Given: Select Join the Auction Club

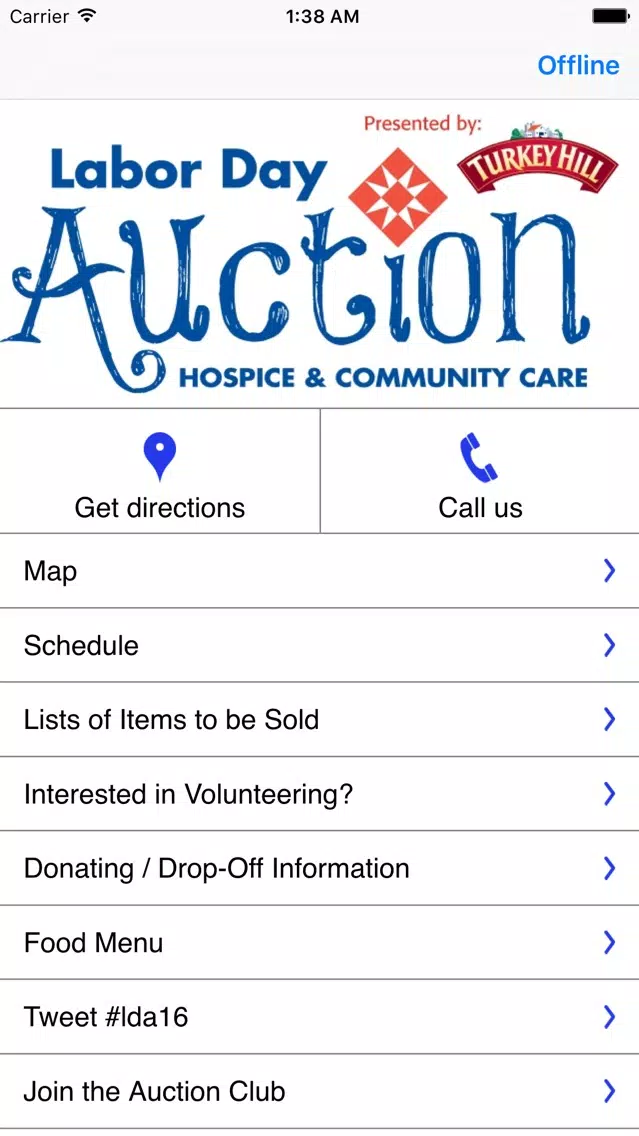Looking at the screenshot, I should (320, 1091).
